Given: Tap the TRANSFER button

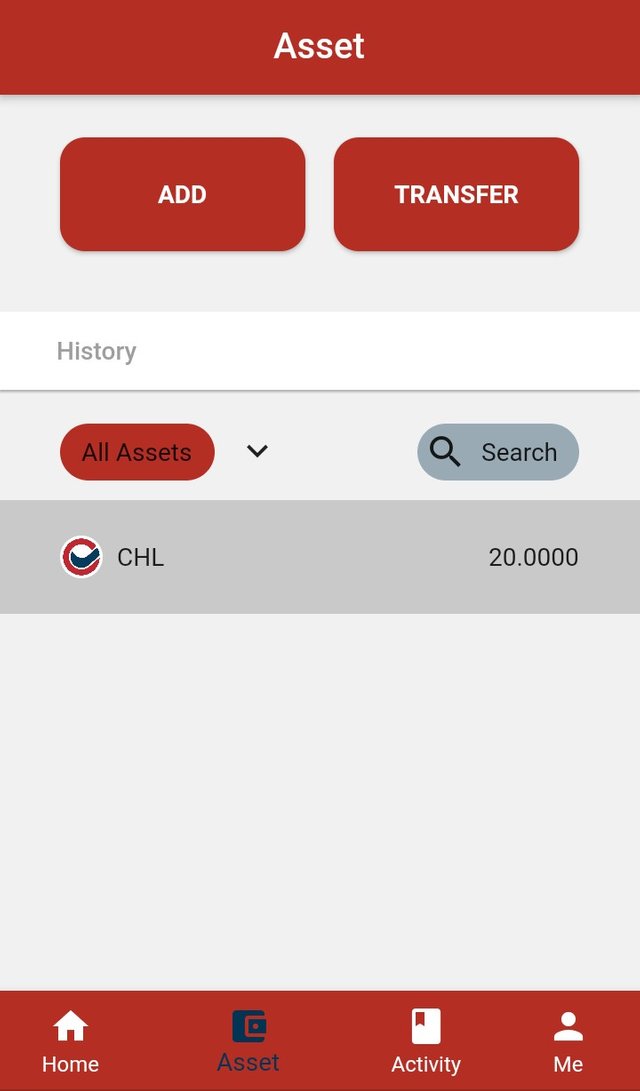Looking at the screenshot, I should coord(456,194).
